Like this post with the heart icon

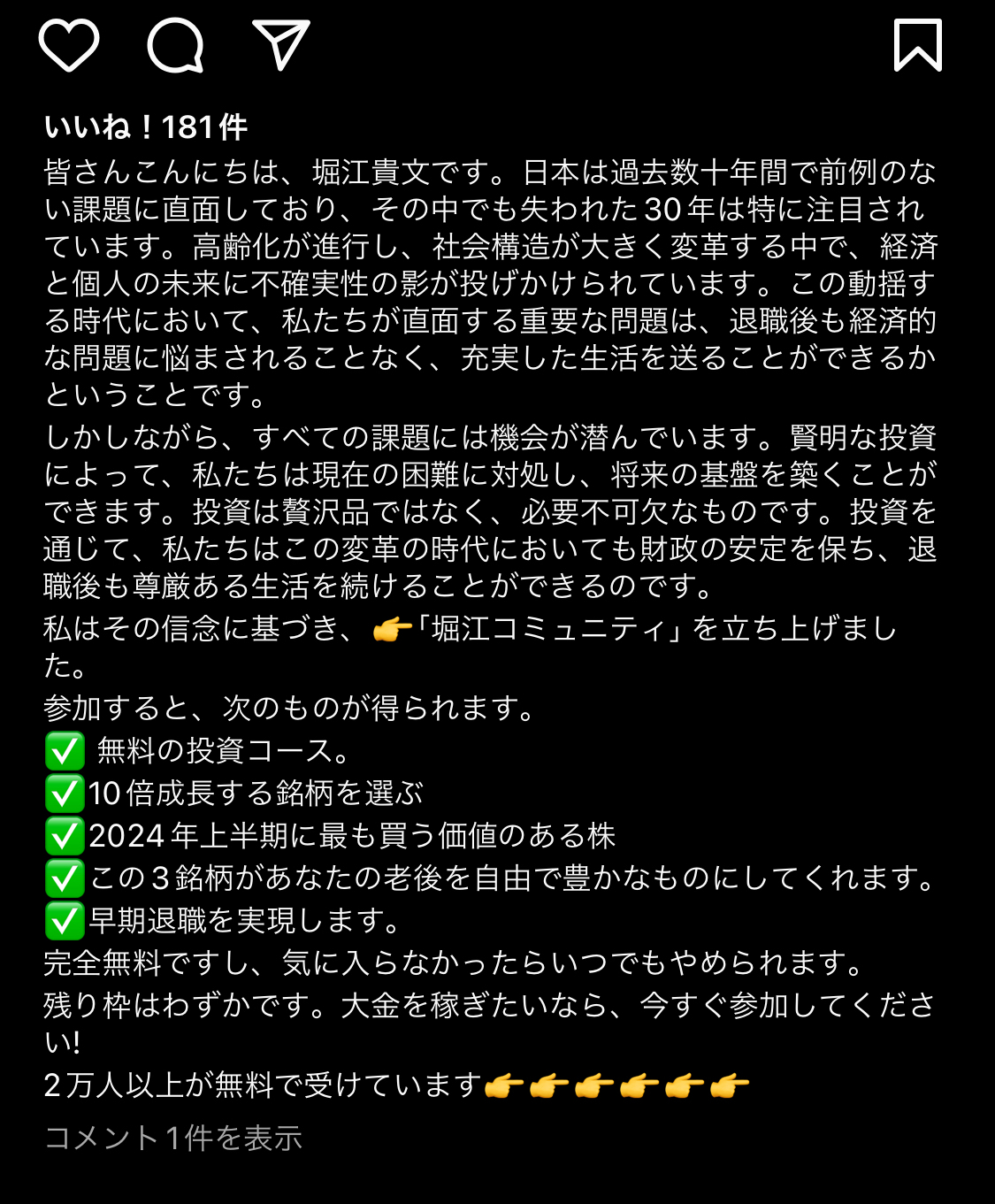click(x=69, y=45)
